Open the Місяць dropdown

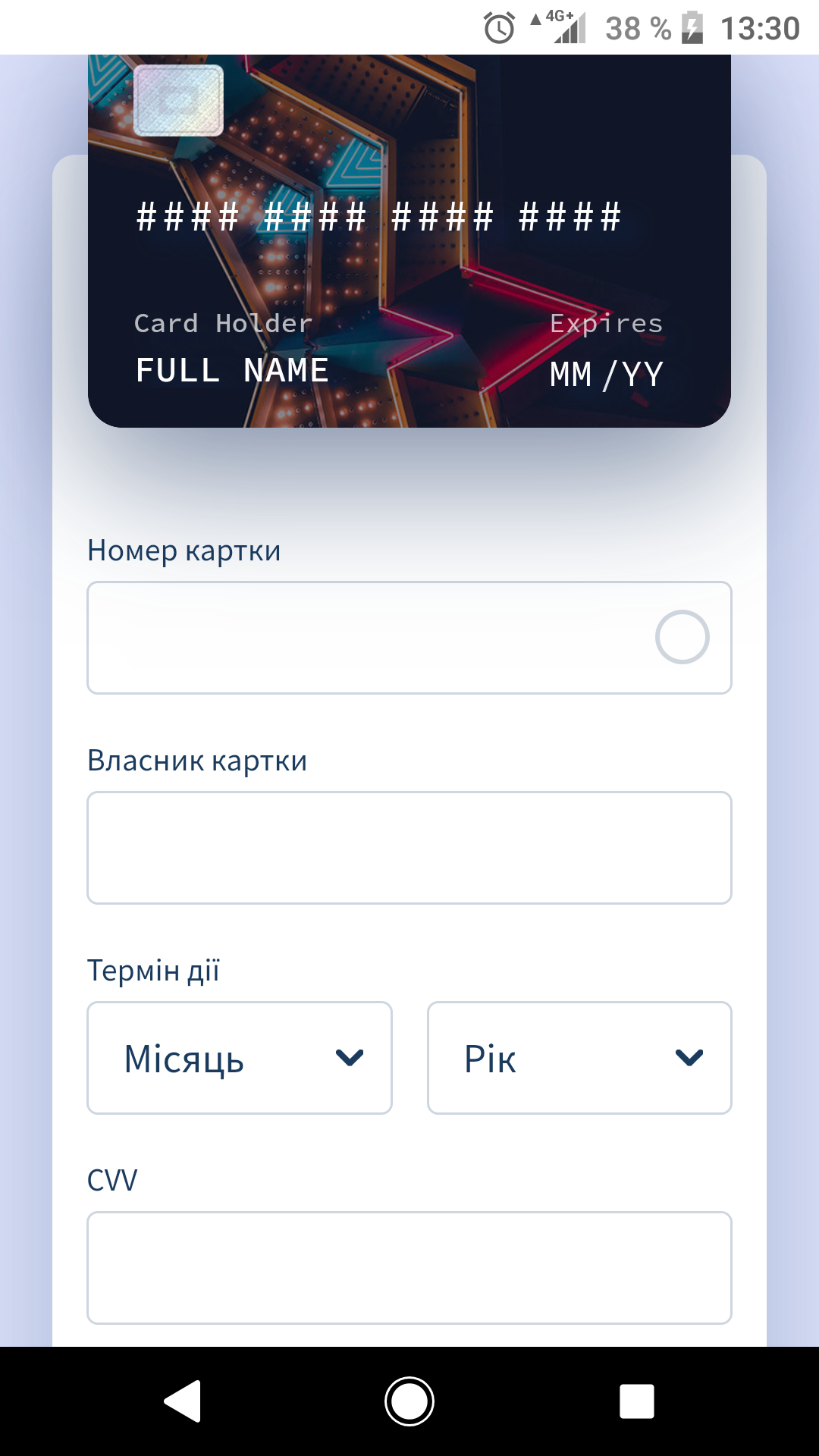240,1058
